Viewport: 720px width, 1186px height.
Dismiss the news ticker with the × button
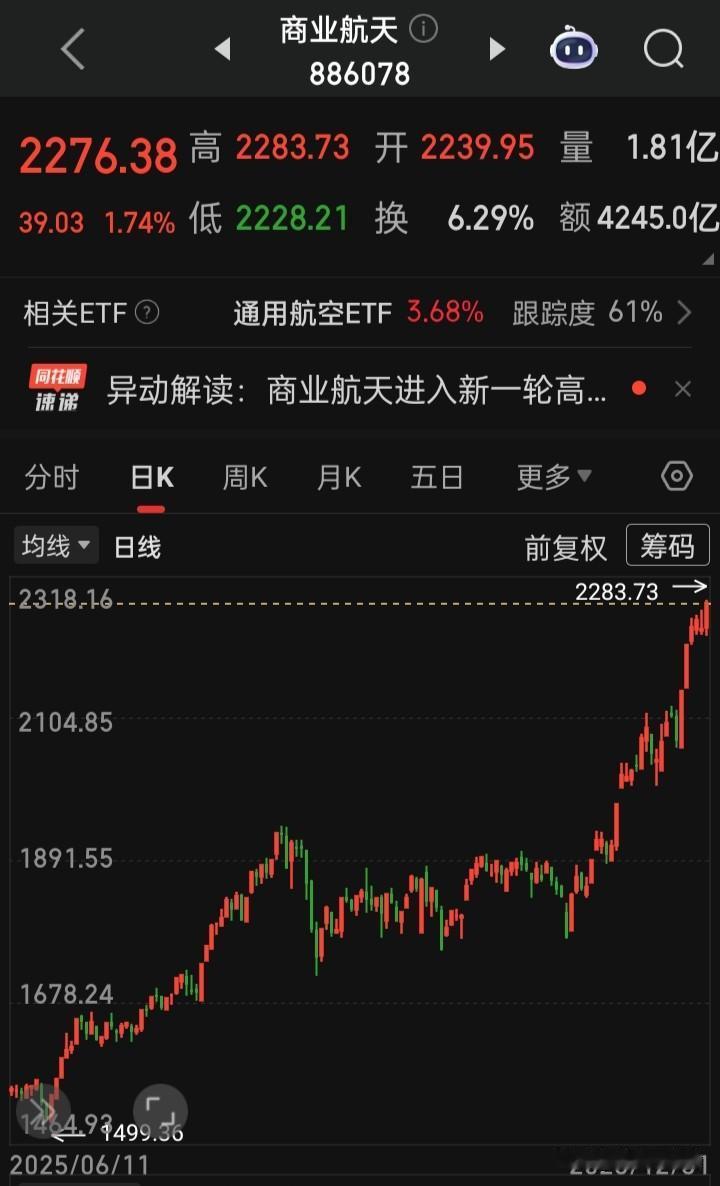point(683,390)
